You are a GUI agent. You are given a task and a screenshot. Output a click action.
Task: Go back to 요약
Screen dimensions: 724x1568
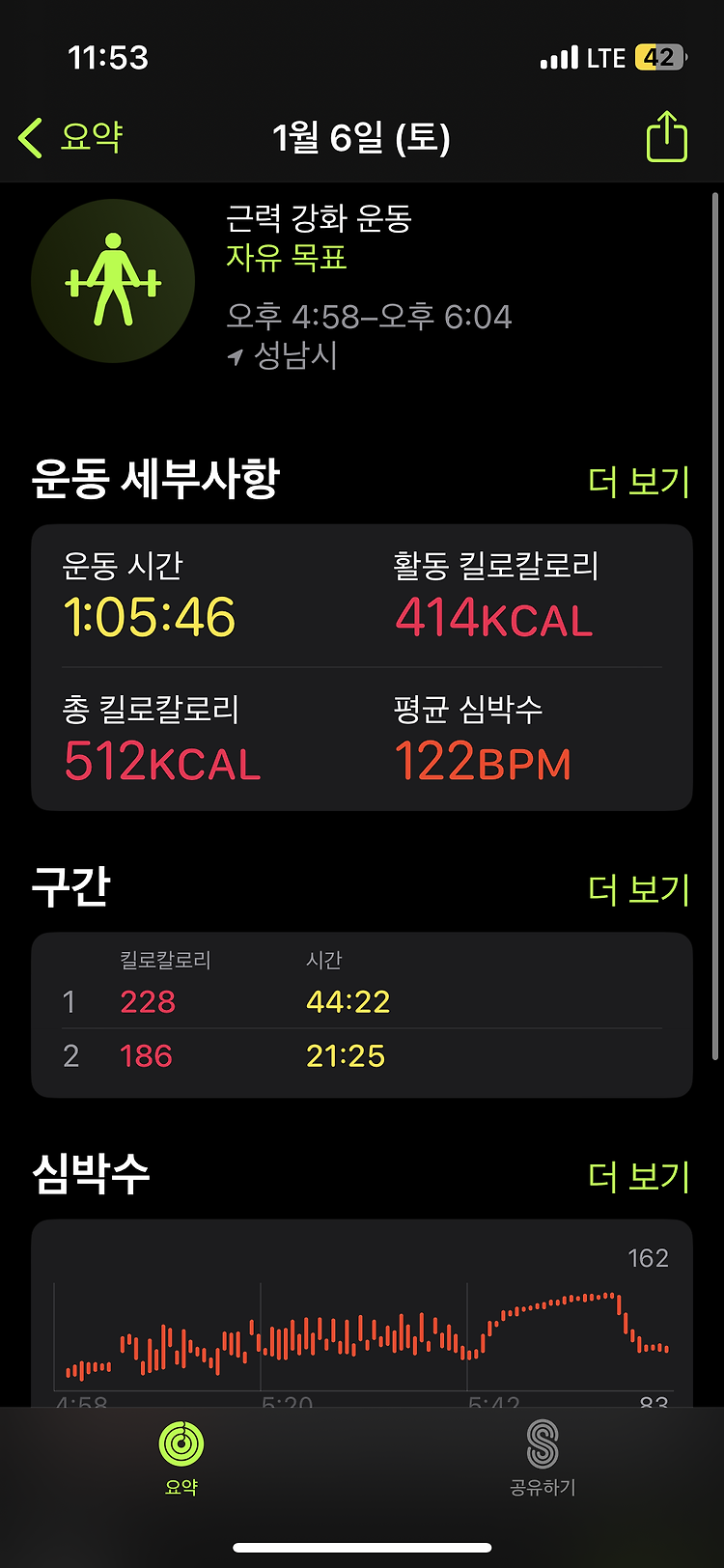[x=70, y=137]
